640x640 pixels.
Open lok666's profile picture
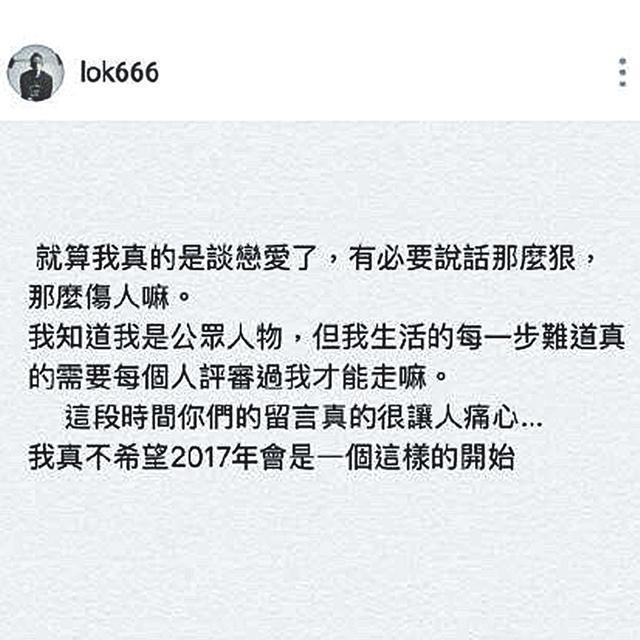36,73
